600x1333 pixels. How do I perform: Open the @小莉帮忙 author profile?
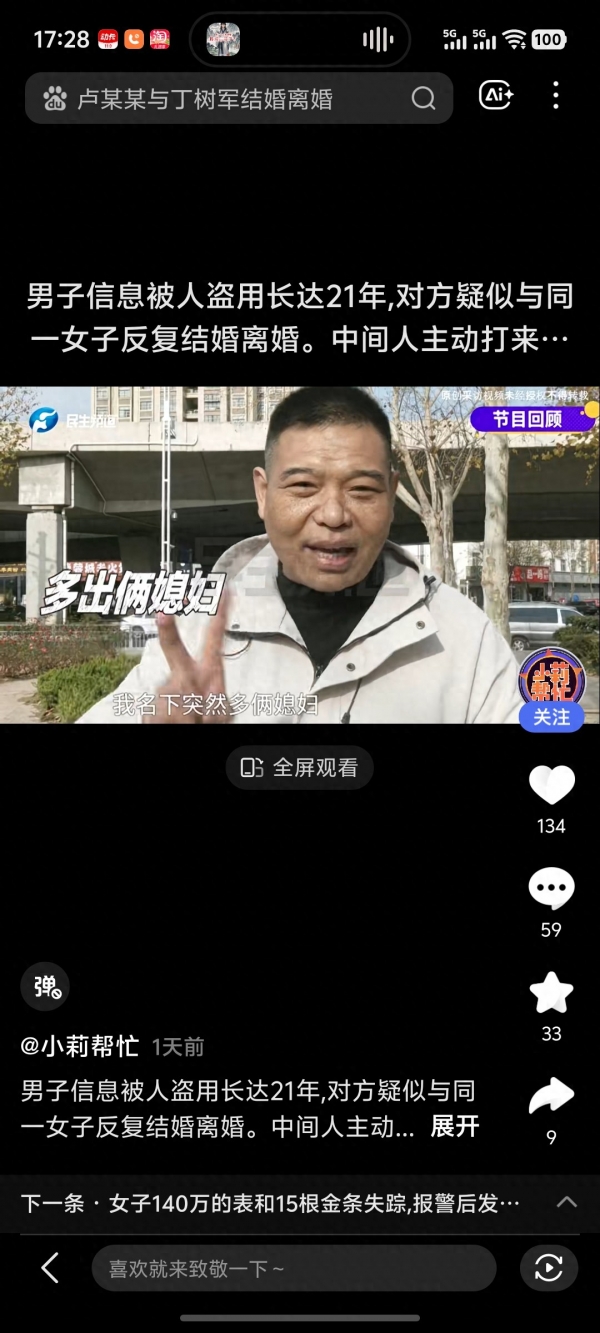80,1046
